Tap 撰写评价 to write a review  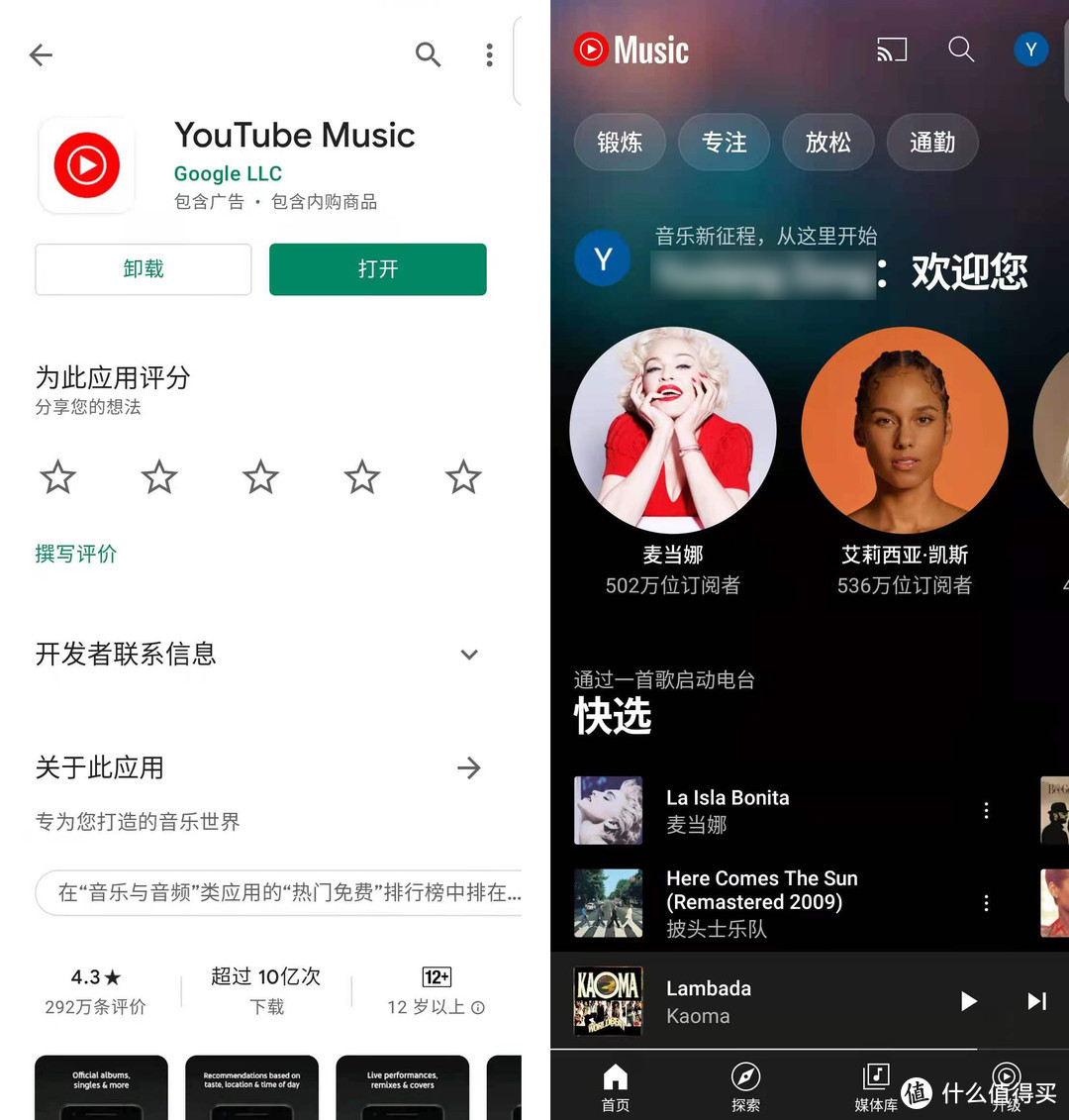(x=76, y=554)
